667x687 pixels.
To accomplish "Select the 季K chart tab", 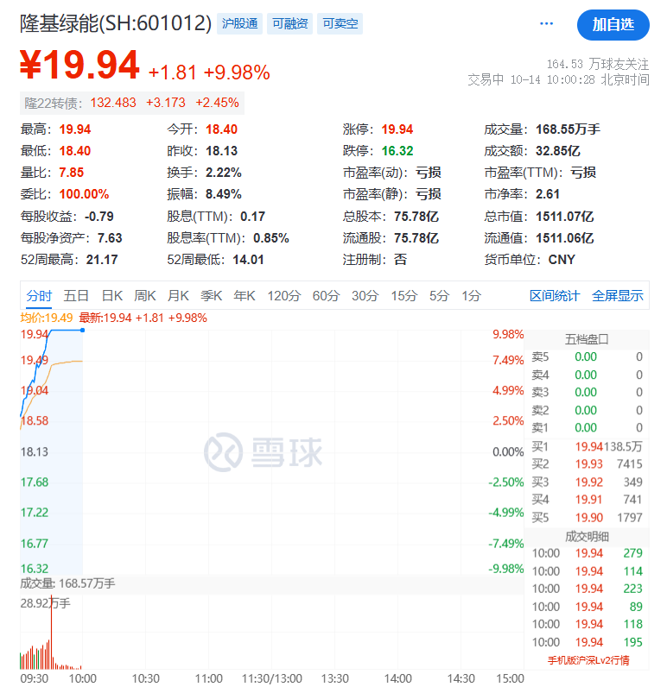I will coord(211,296).
